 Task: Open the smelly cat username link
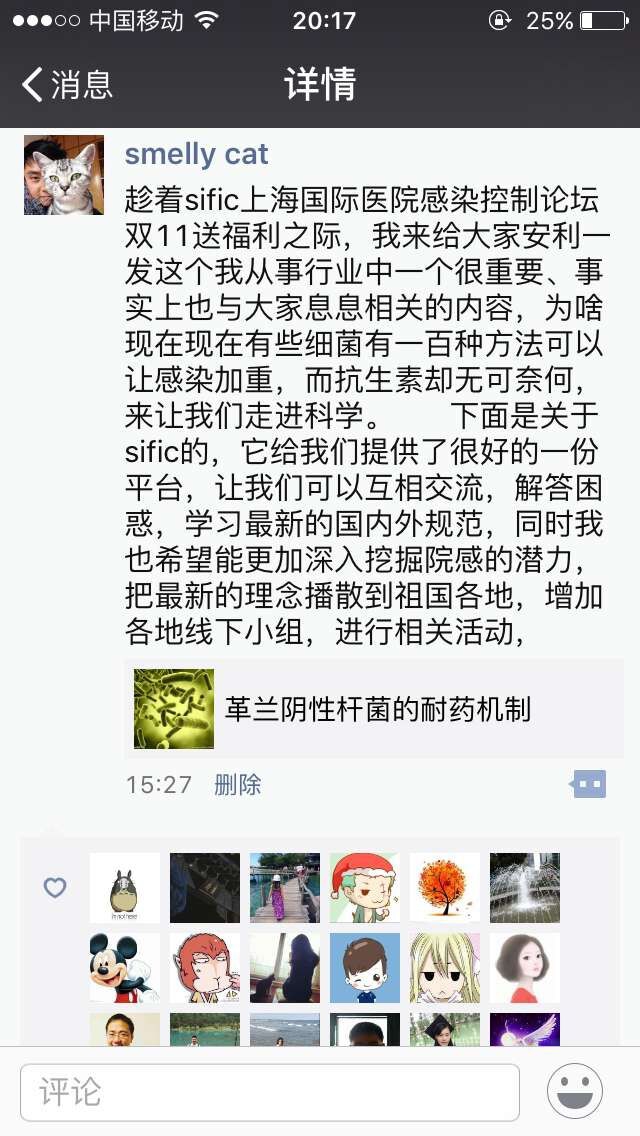[x=196, y=154]
